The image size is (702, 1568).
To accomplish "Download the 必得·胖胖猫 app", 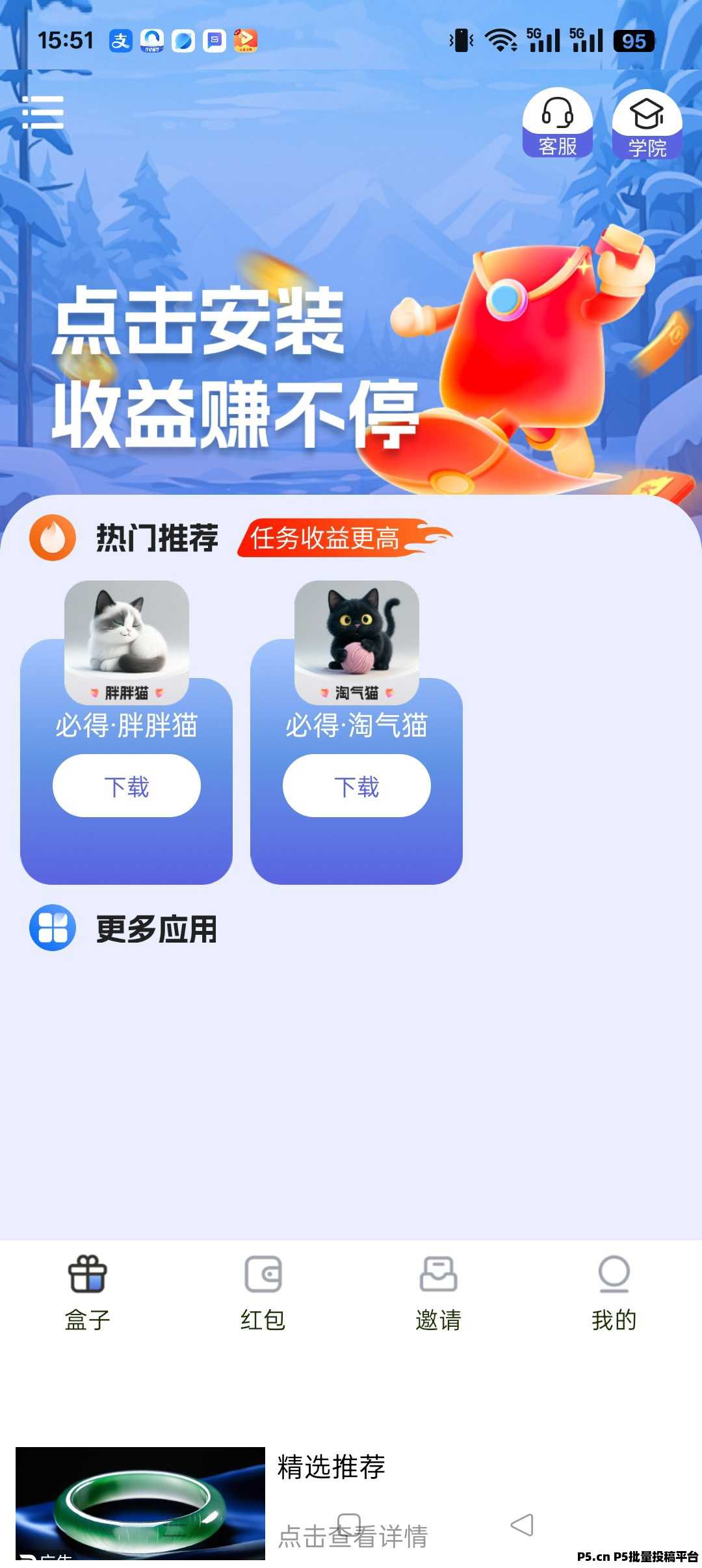I will [127, 786].
